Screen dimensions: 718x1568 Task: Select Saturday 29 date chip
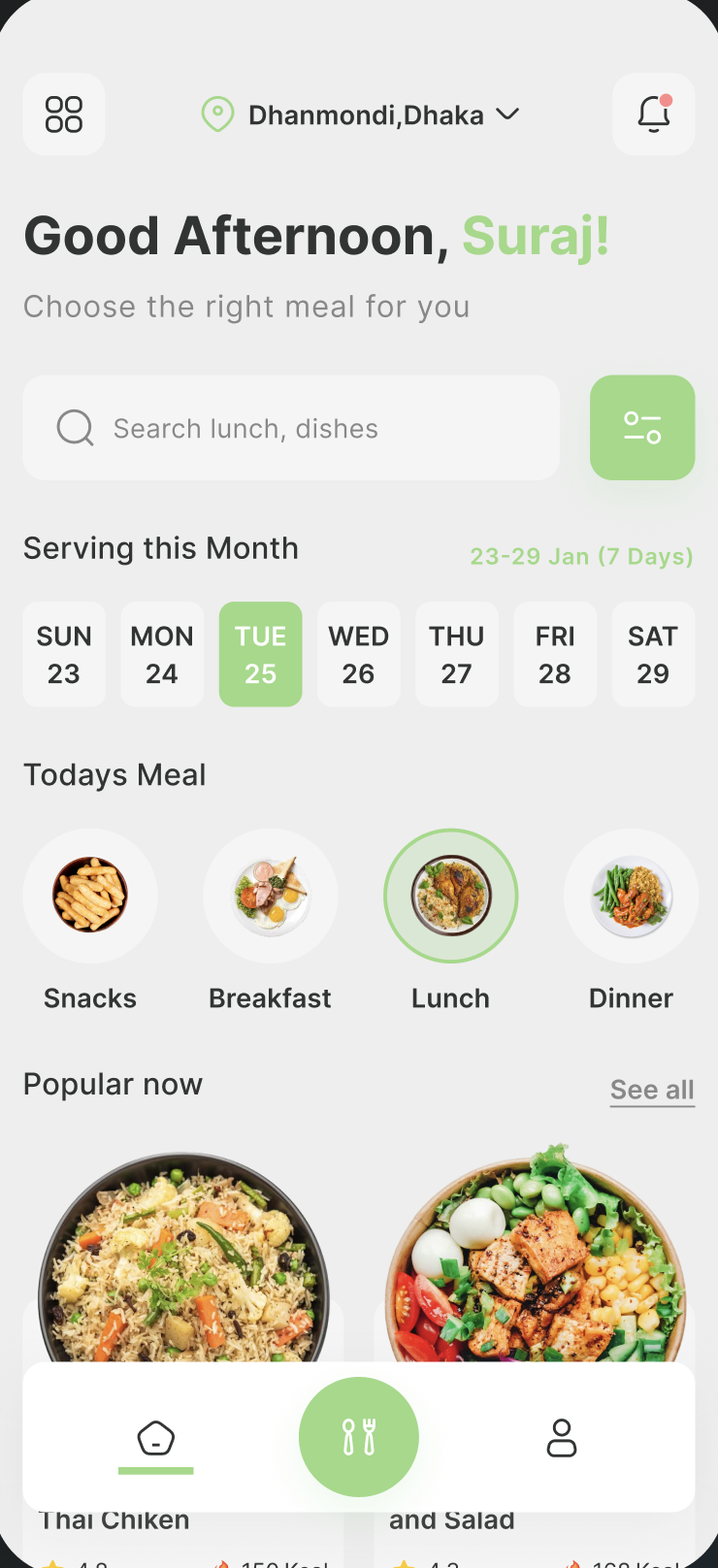click(x=653, y=654)
